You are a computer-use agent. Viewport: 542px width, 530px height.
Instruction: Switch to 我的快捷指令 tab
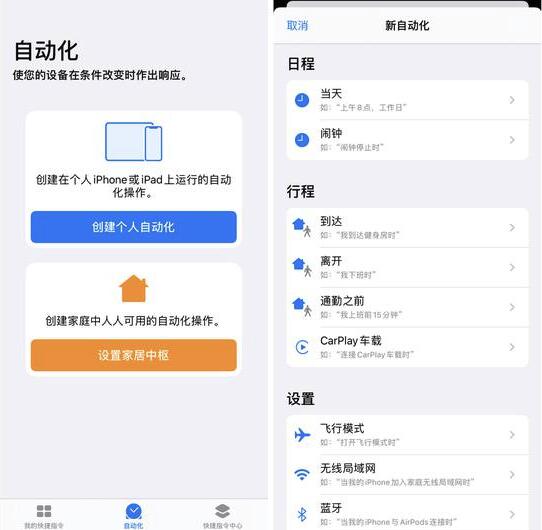[44, 517]
